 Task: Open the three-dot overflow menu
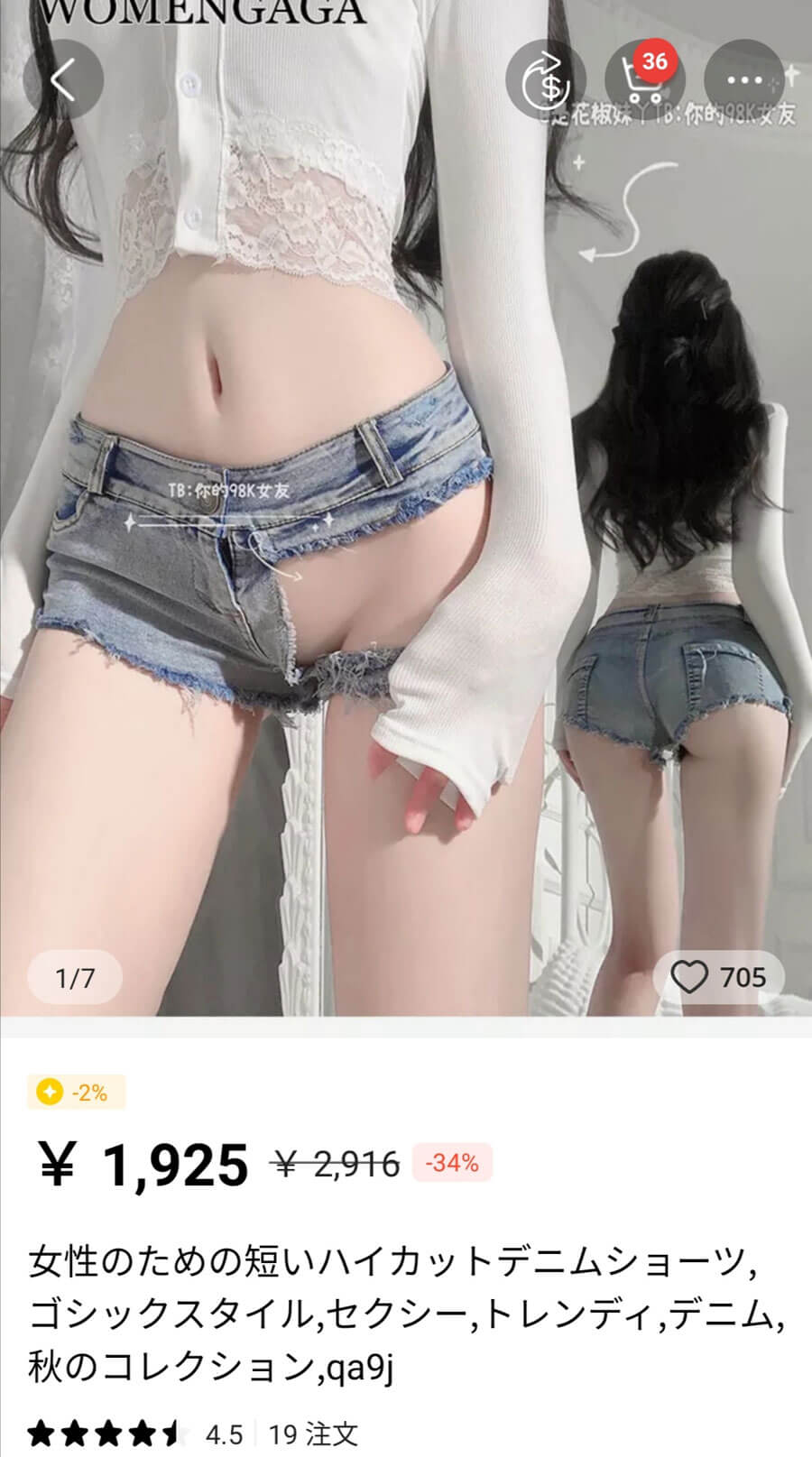743,79
